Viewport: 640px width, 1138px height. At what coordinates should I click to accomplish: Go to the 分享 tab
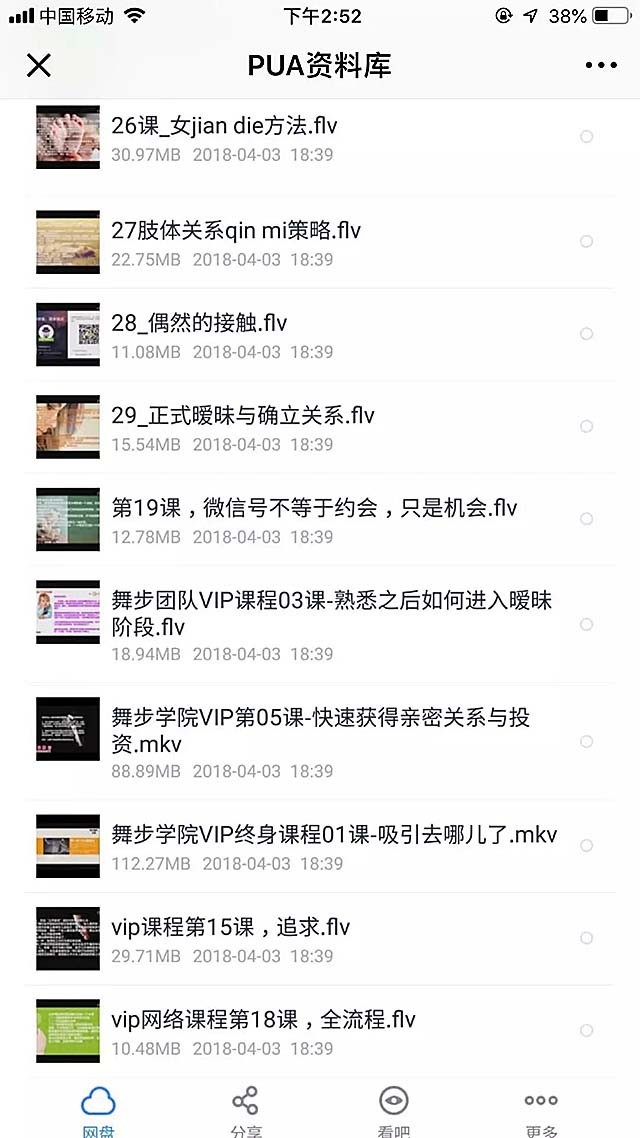point(245,1110)
